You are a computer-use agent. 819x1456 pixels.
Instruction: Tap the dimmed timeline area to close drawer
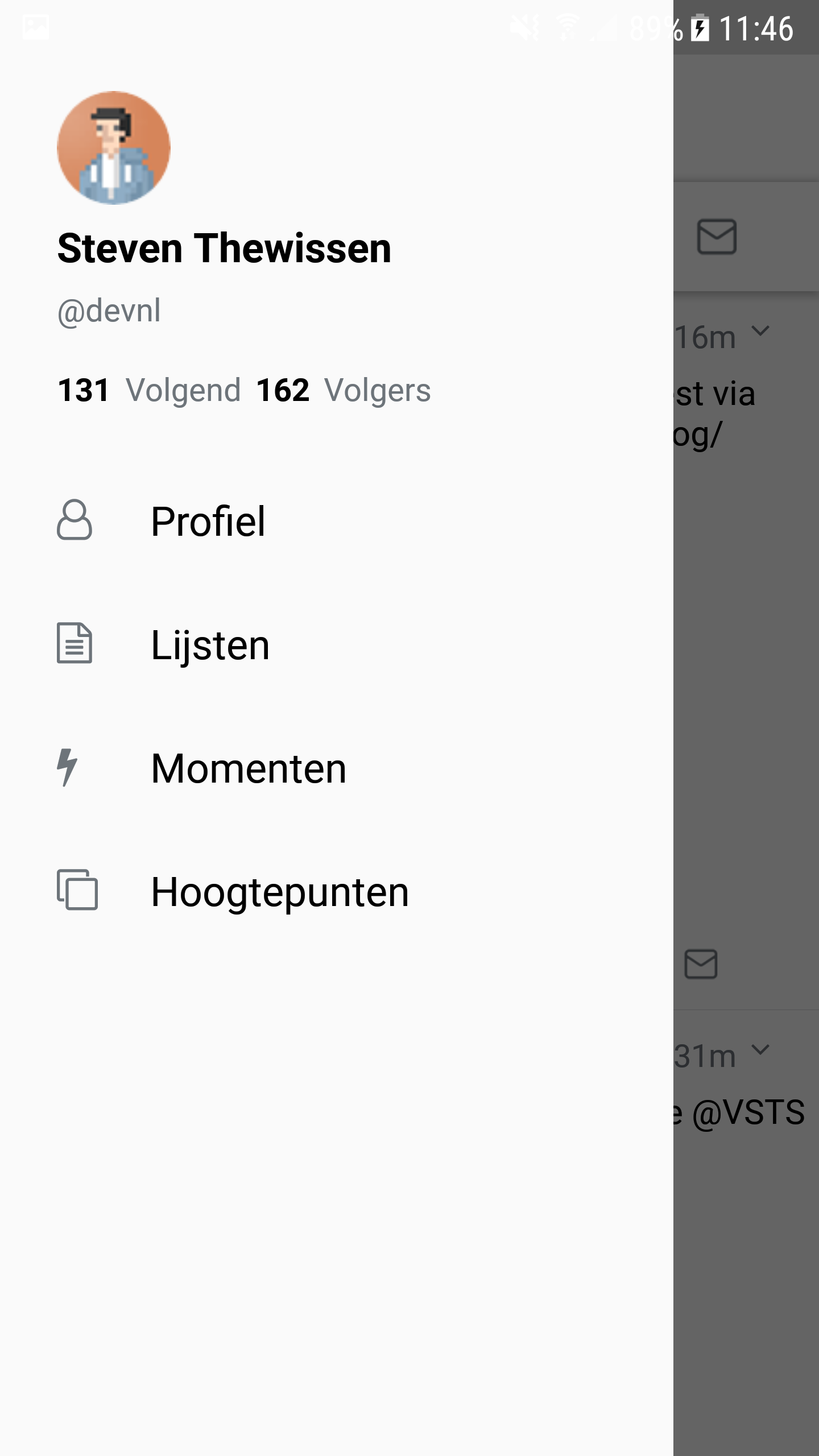745,682
